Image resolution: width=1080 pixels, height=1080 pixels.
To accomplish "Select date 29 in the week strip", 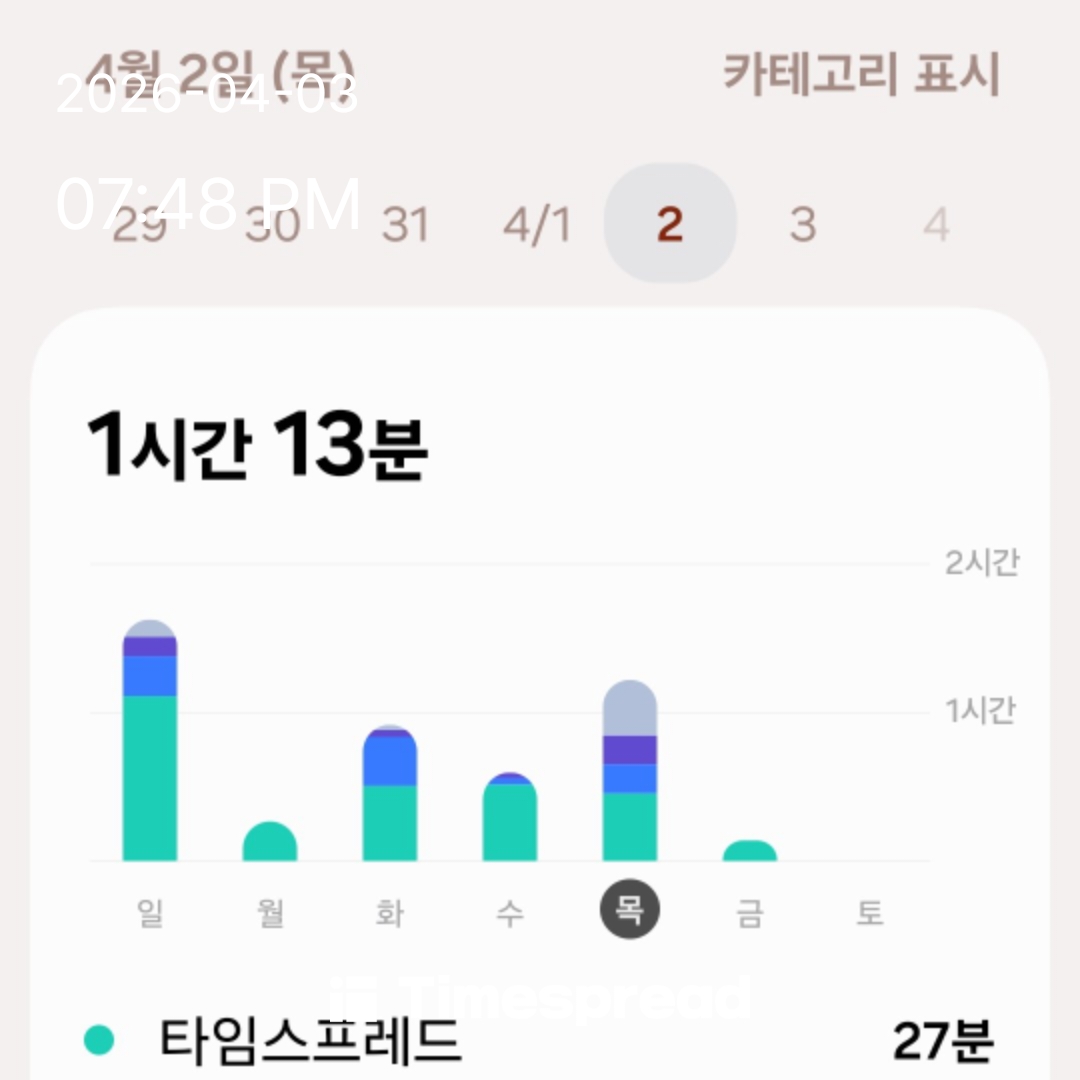I will pos(137,224).
